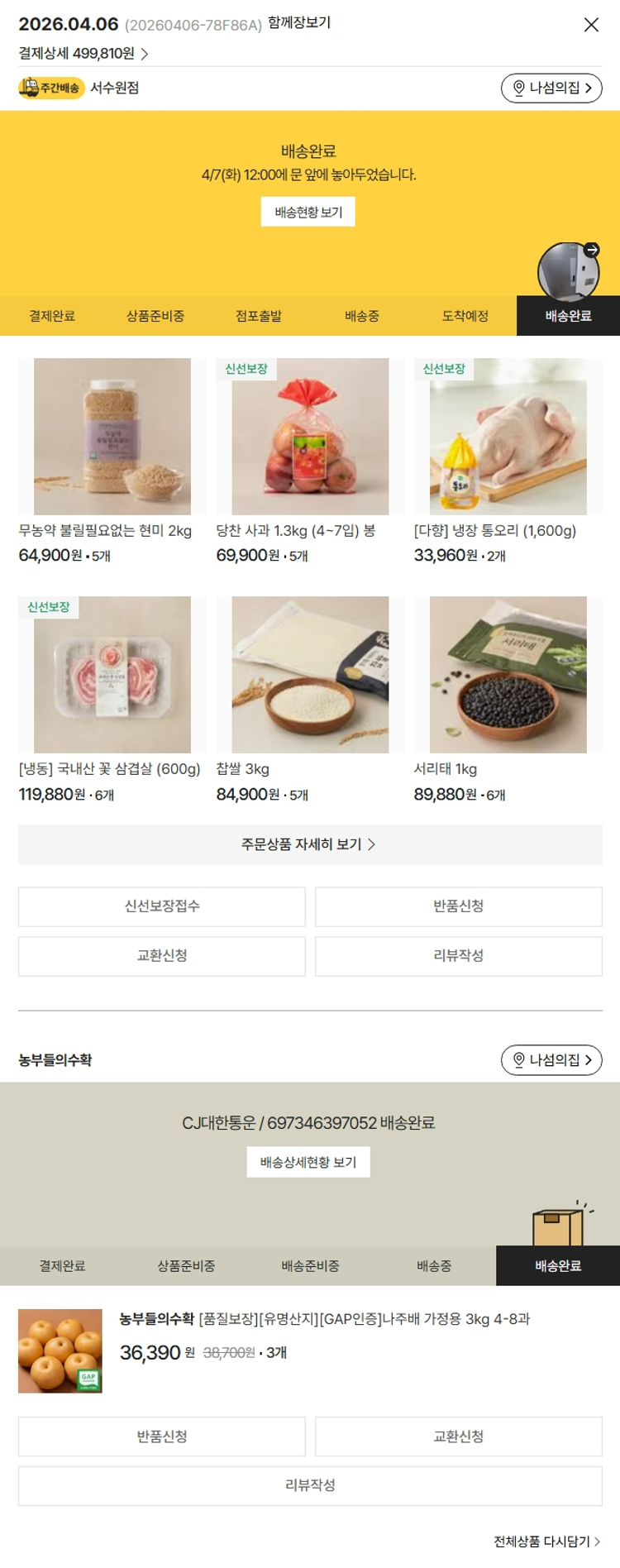The image size is (620, 1568).
Task: Write a review via upper 리뷰작성
Action: 458,956
